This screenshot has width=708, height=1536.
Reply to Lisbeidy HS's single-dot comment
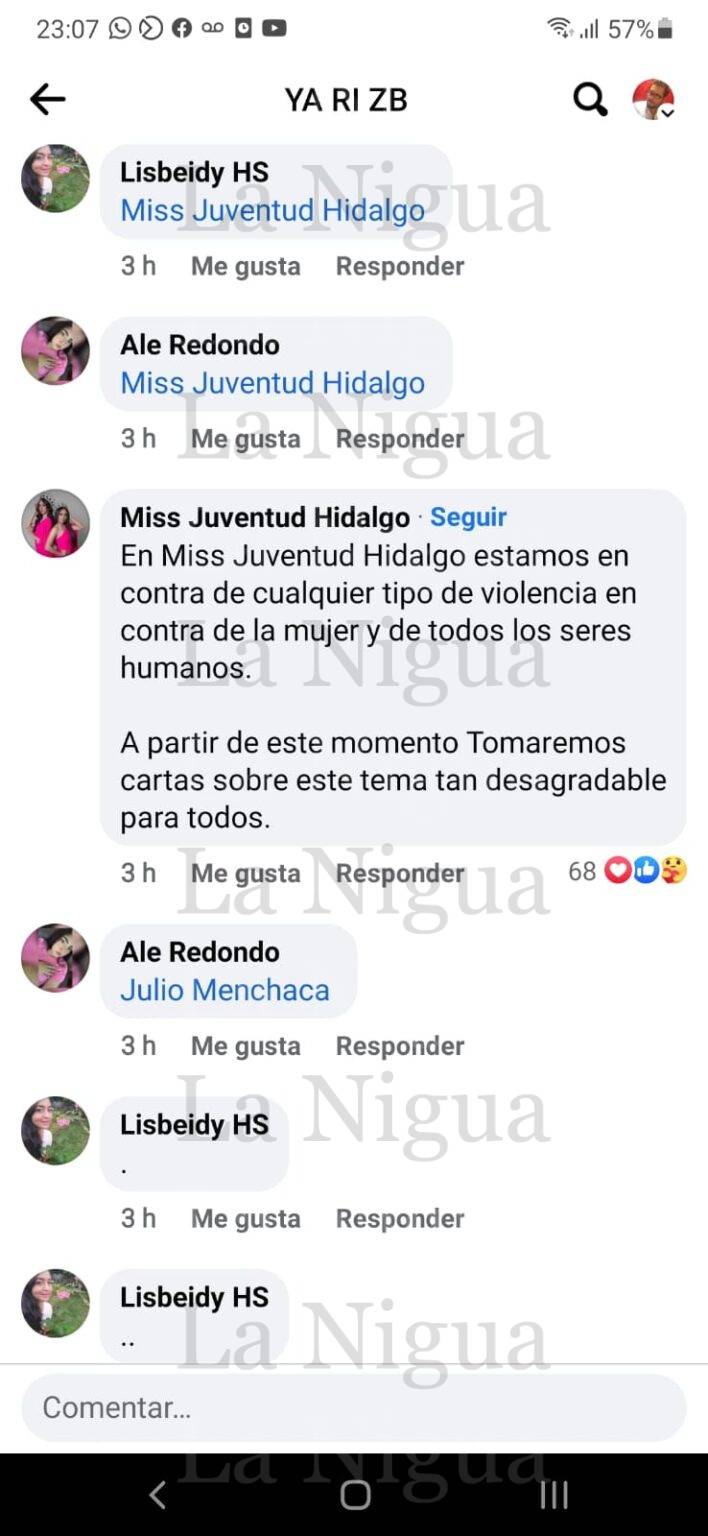[x=400, y=1218]
